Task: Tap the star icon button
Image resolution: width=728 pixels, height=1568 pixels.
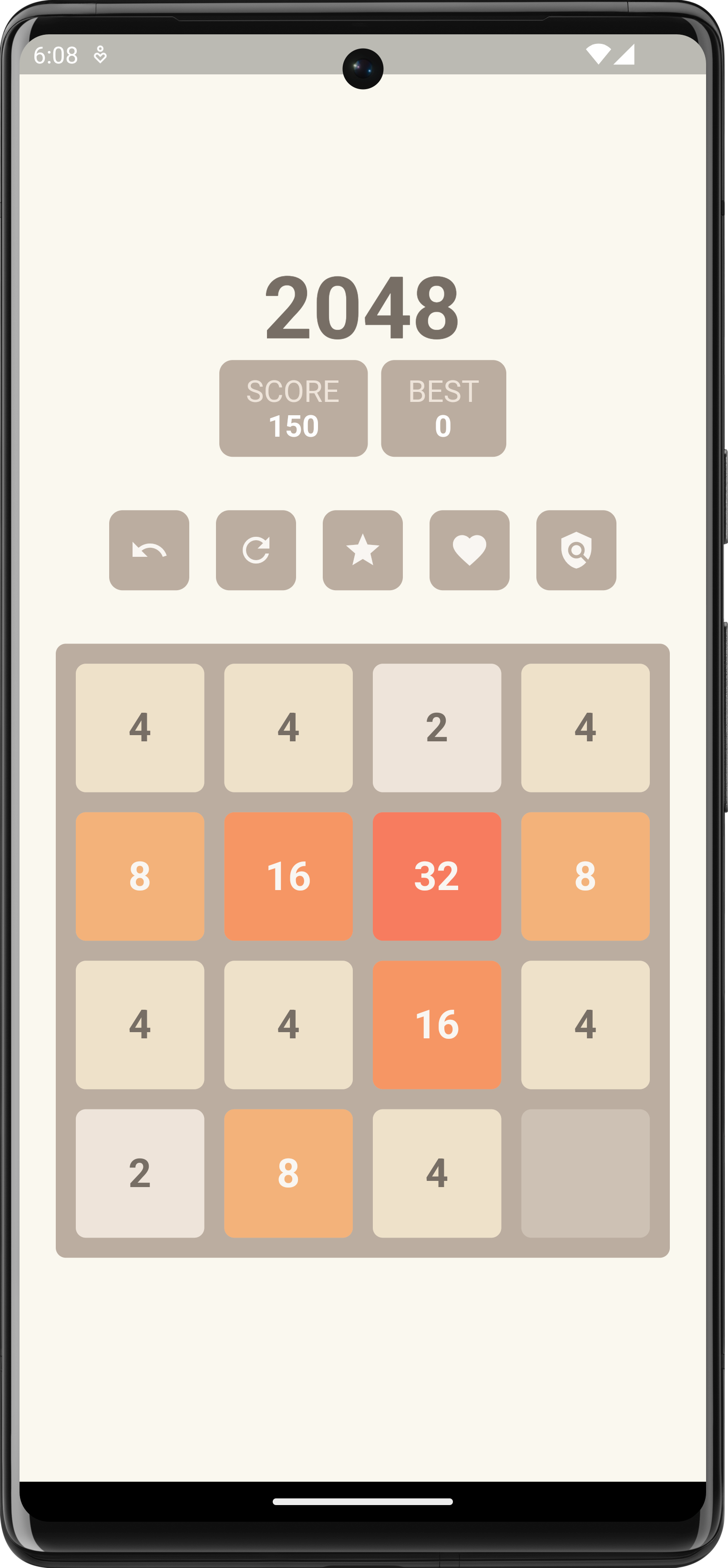Action: [x=363, y=550]
